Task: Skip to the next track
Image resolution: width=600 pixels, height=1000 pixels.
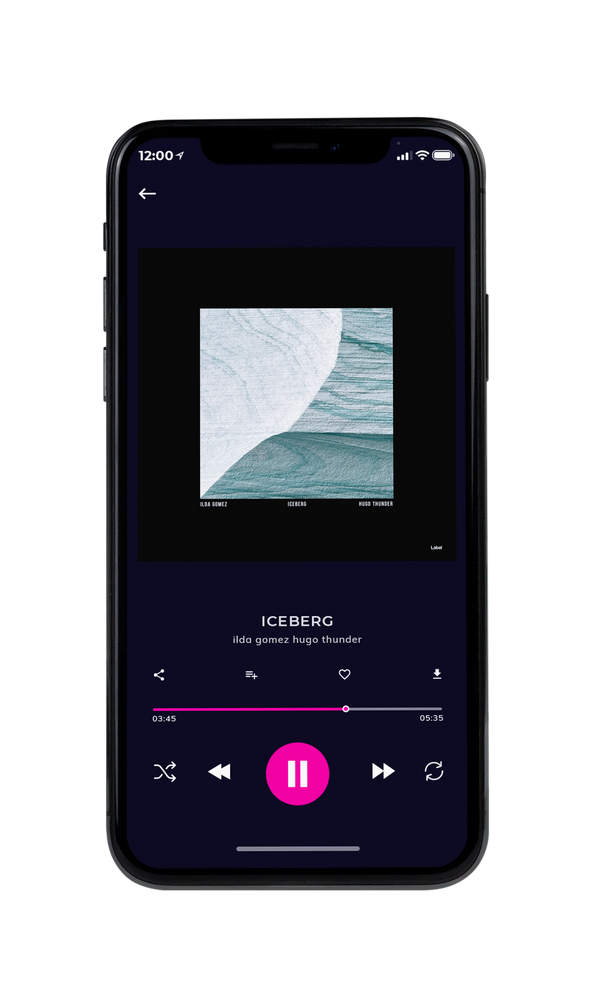Action: tap(383, 771)
